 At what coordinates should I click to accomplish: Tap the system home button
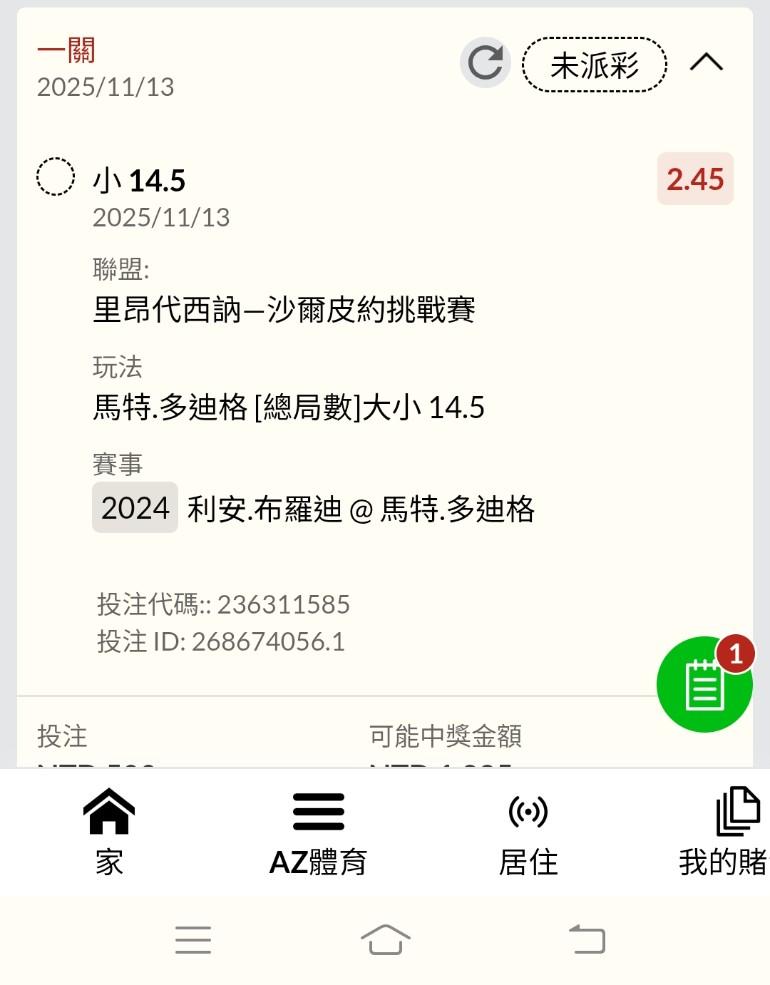point(386,940)
